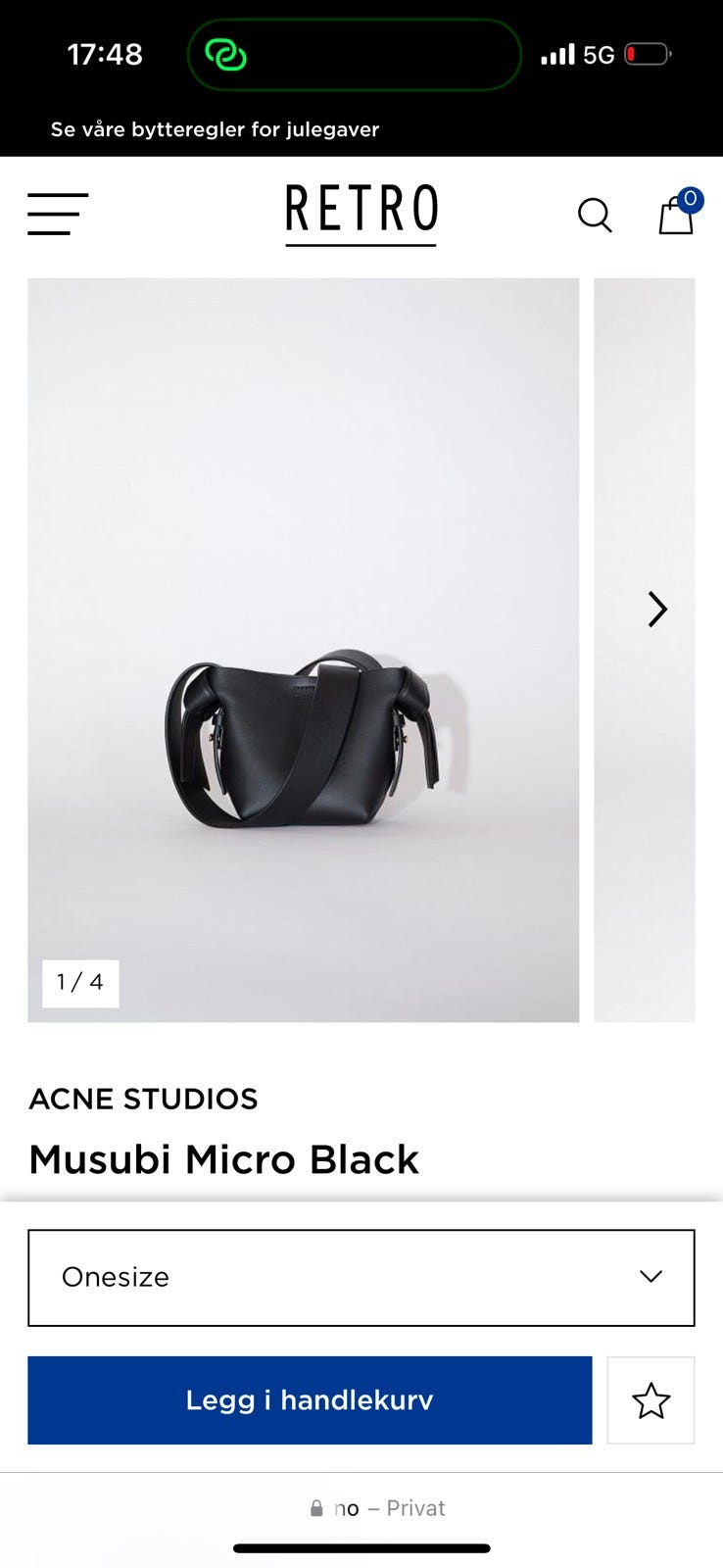Click the RETRO logo

tap(361, 211)
